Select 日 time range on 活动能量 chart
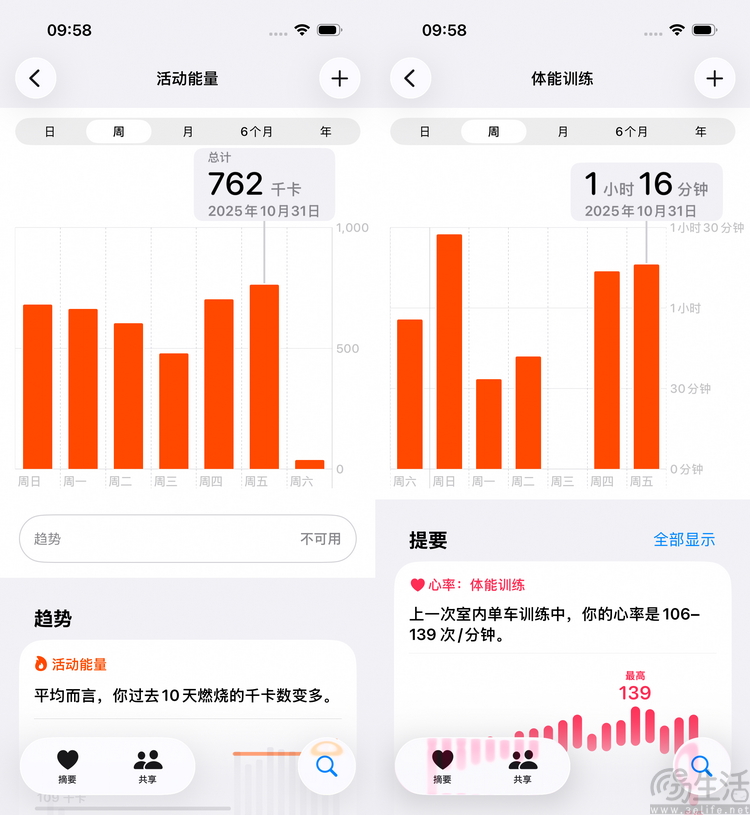This screenshot has width=750, height=815. tap(48, 131)
